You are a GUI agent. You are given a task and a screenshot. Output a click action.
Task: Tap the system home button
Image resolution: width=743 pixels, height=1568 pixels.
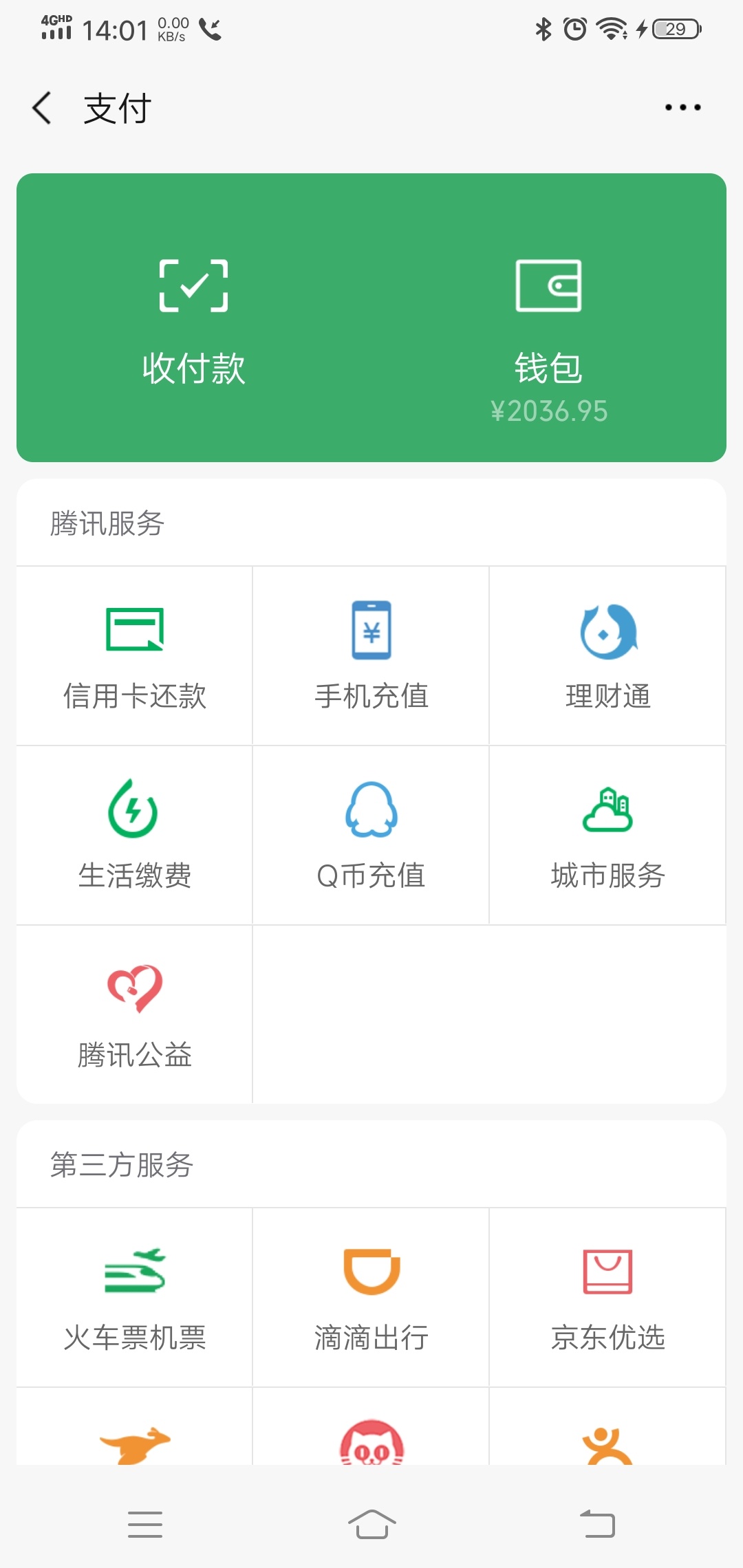(x=371, y=1525)
